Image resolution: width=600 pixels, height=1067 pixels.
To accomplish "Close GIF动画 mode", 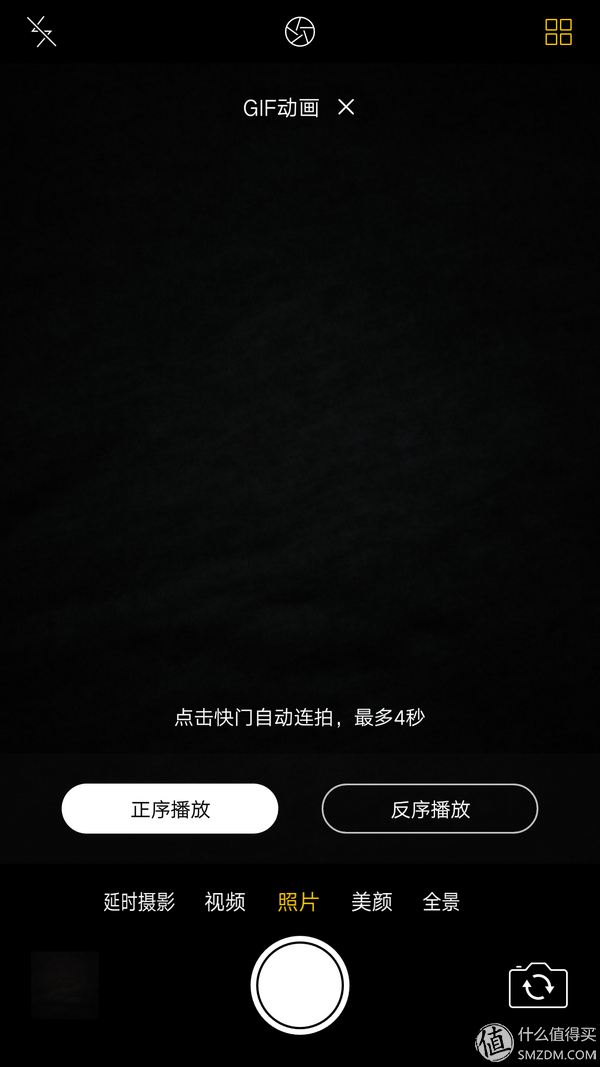I will [x=346, y=107].
